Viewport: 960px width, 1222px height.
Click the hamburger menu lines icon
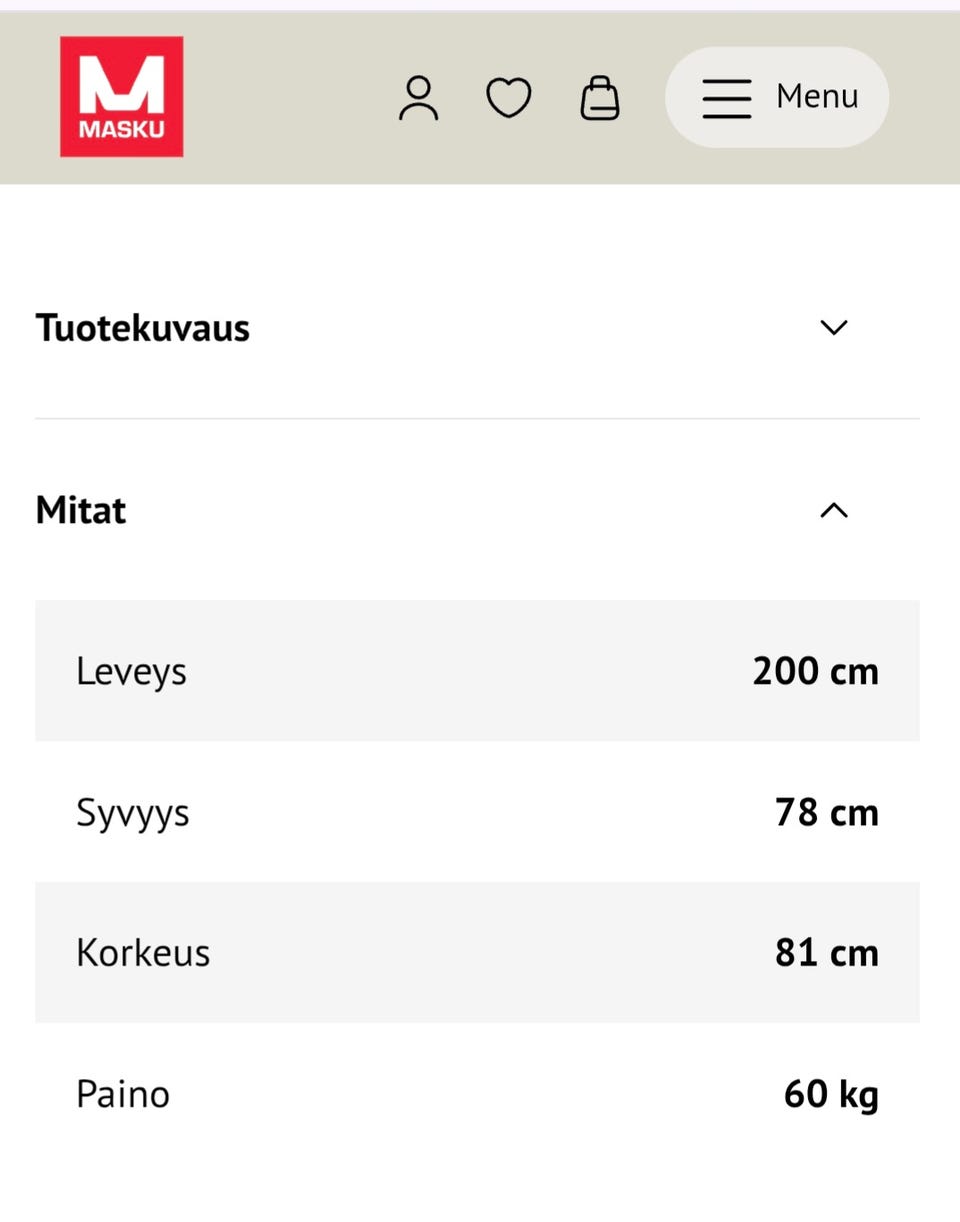727,97
